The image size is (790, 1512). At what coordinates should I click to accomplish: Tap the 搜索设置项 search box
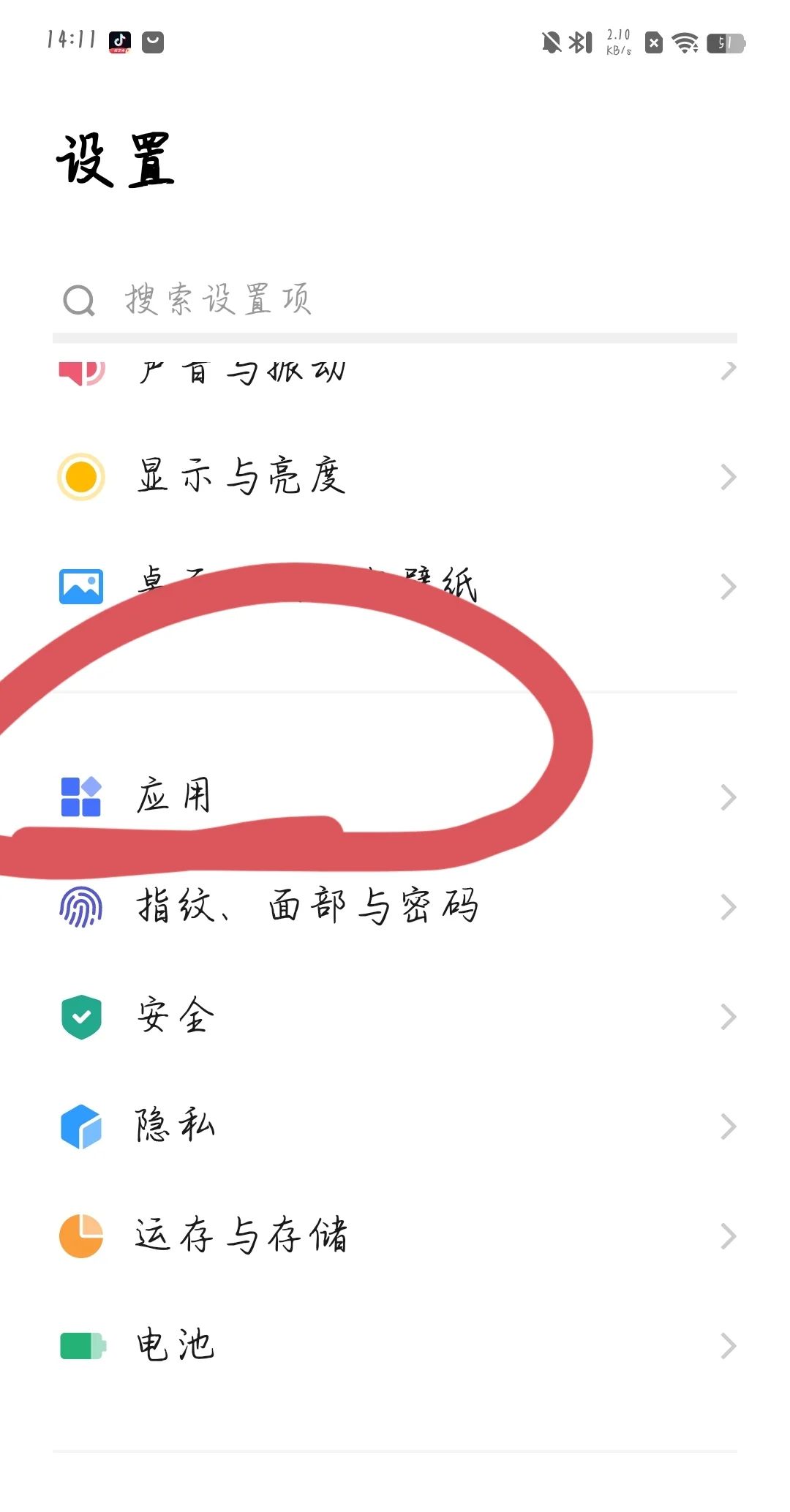pos(395,300)
